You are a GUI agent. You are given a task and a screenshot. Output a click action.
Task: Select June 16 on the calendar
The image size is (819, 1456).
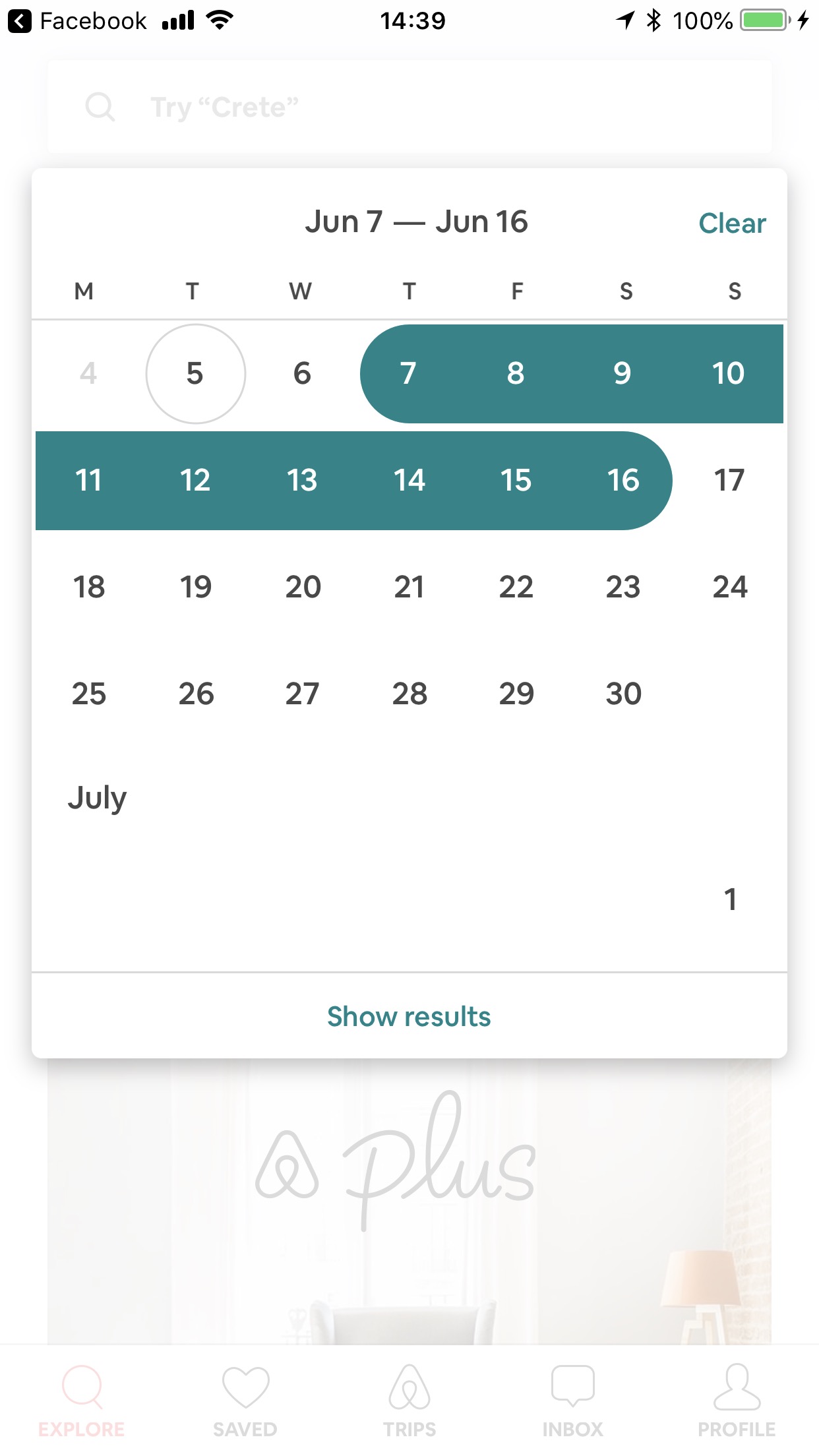(622, 480)
